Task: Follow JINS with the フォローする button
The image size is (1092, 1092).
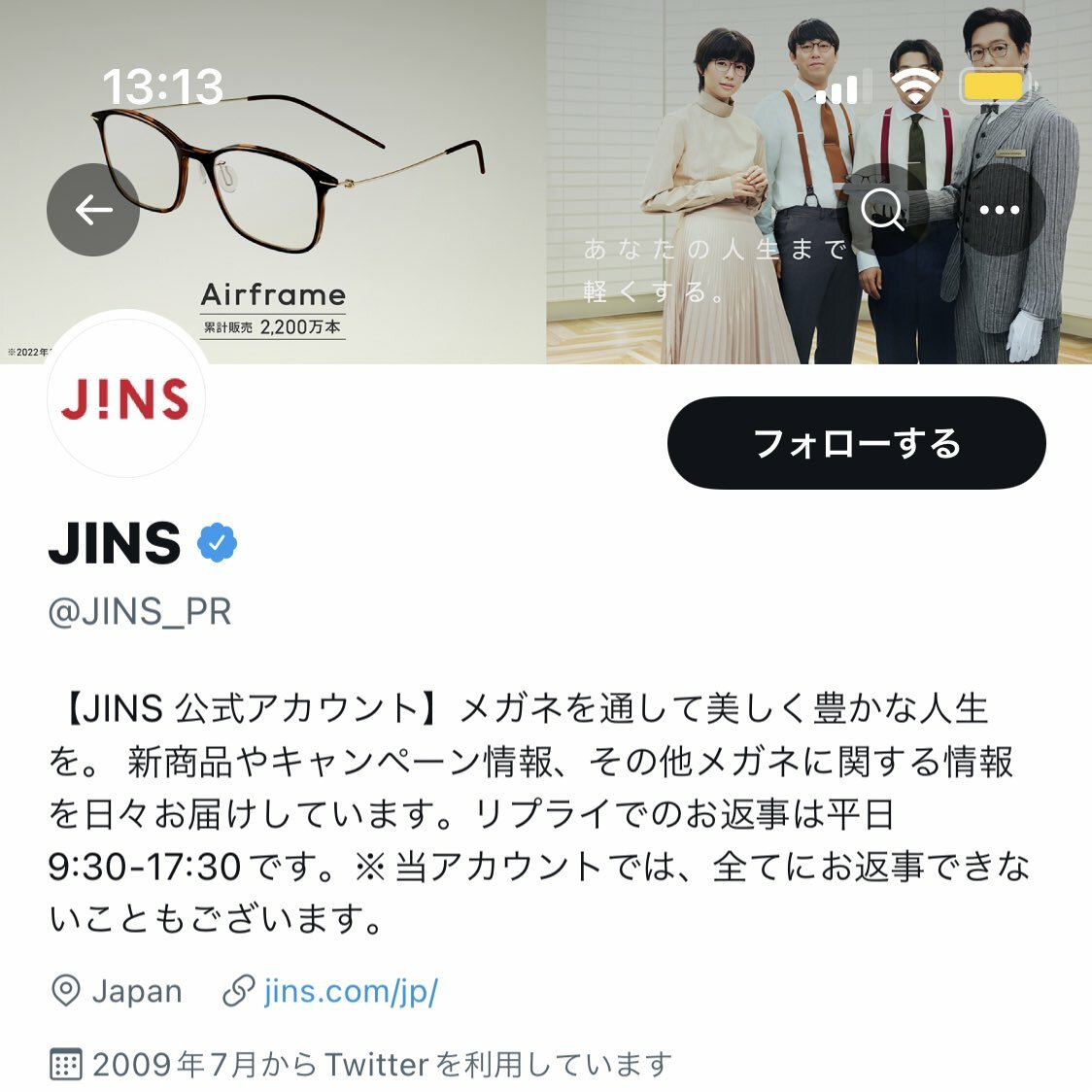Action: click(856, 443)
